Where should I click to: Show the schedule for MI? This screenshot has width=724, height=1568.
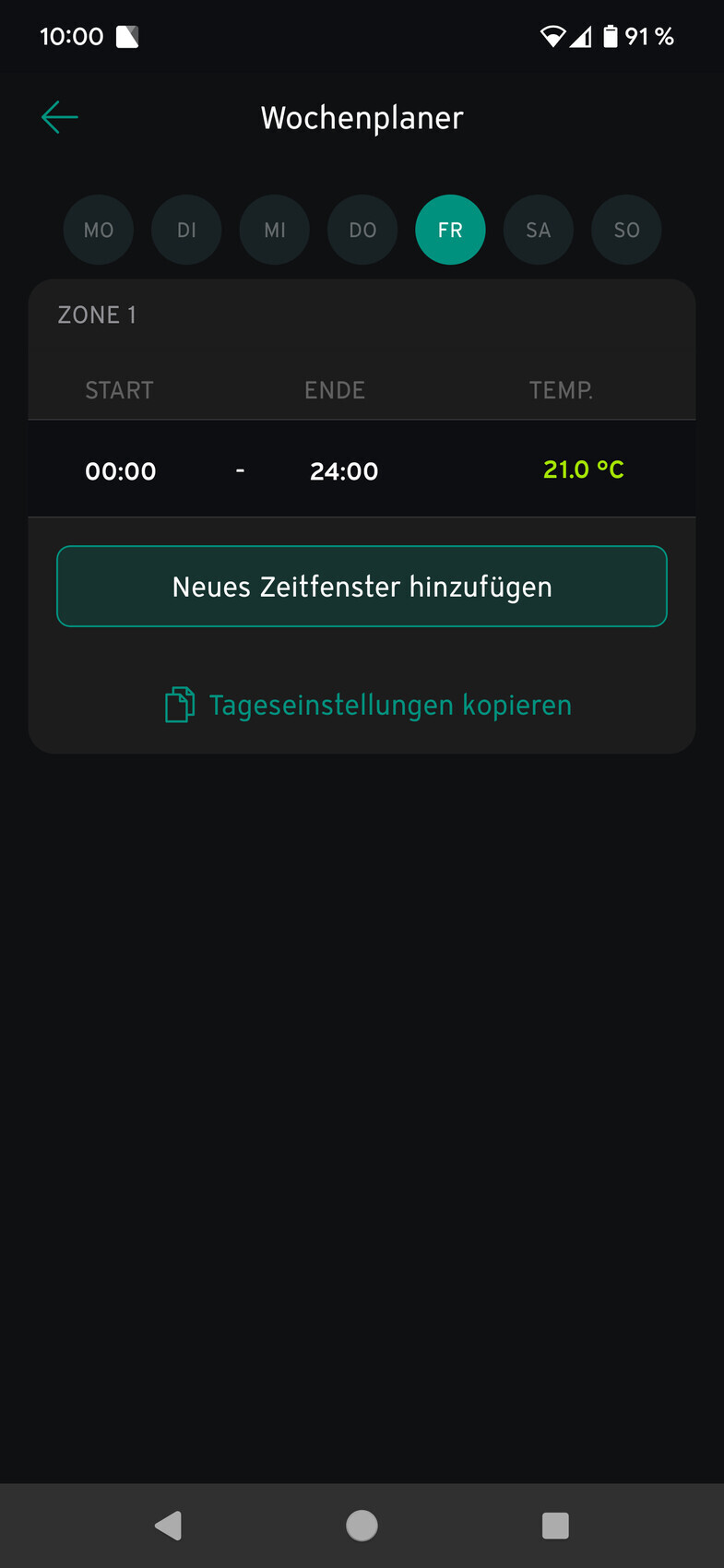pyautogui.click(x=275, y=230)
